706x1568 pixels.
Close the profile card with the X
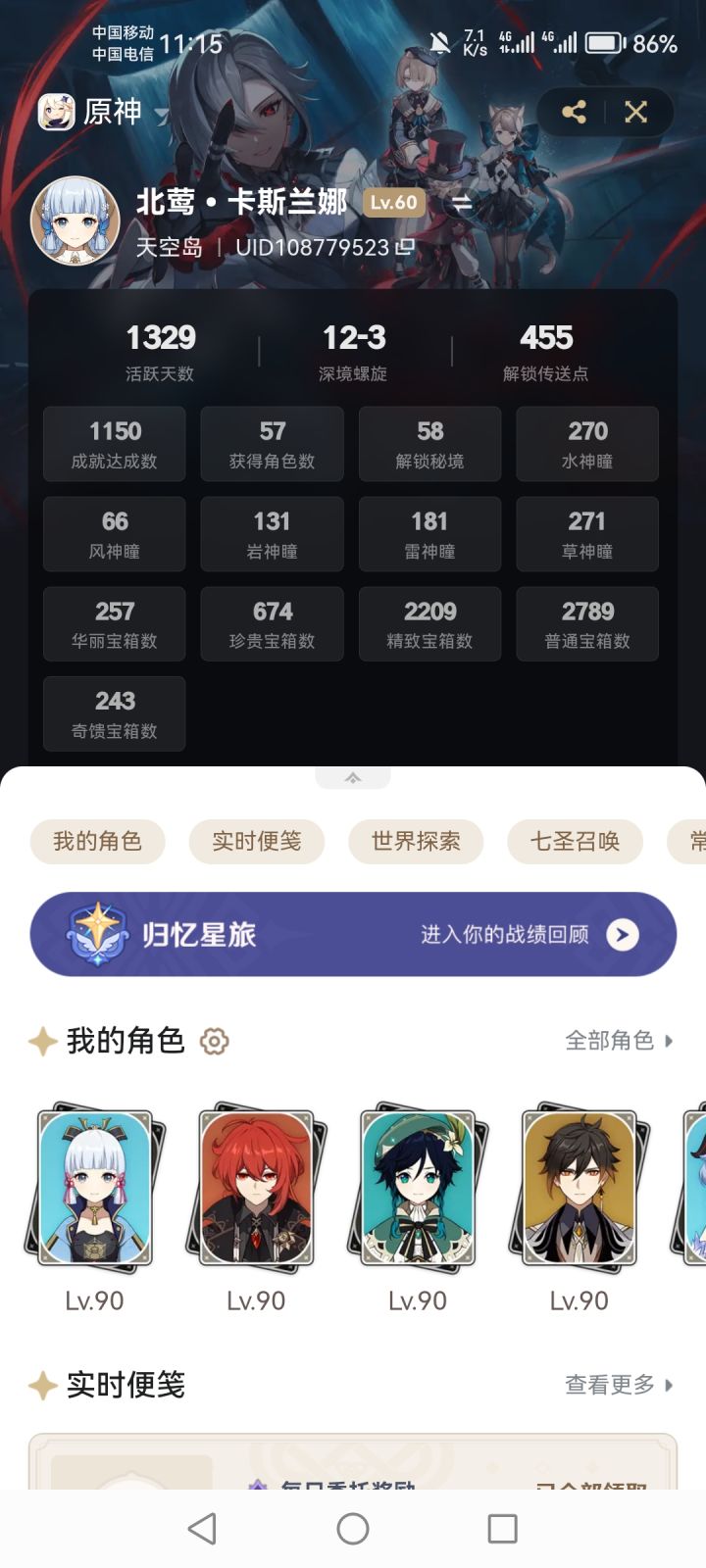pyautogui.click(x=635, y=112)
